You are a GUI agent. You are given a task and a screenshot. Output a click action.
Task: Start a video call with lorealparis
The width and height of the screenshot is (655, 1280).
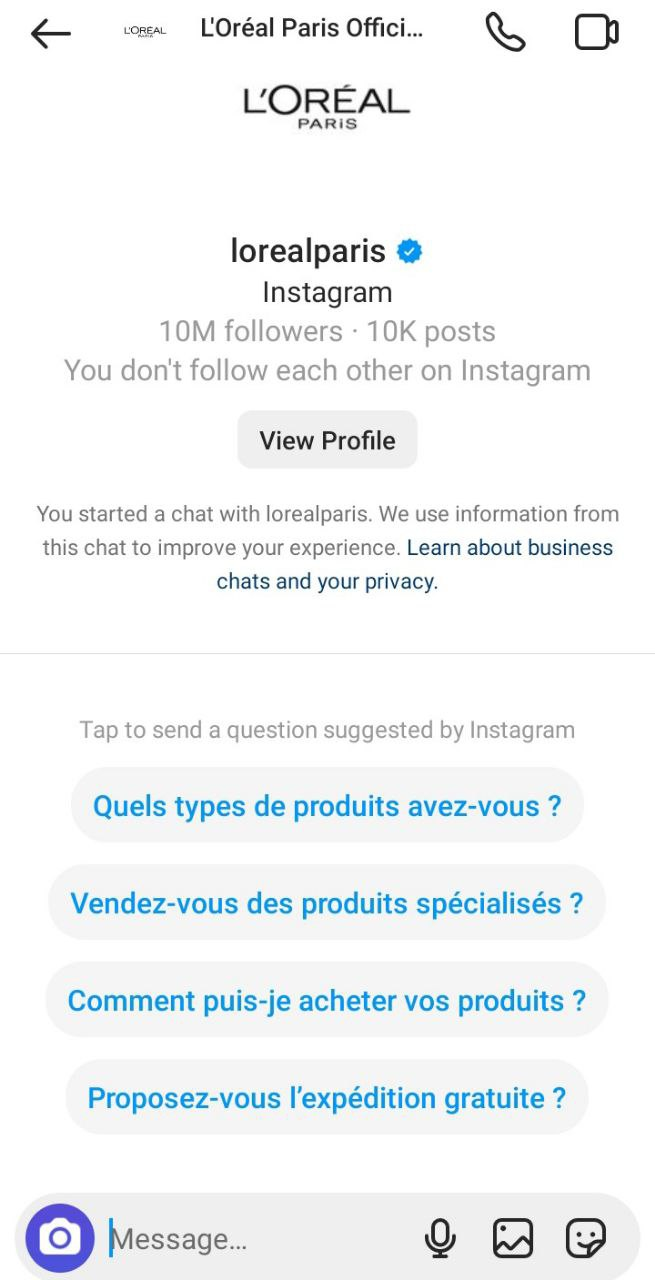tap(597, 32)
